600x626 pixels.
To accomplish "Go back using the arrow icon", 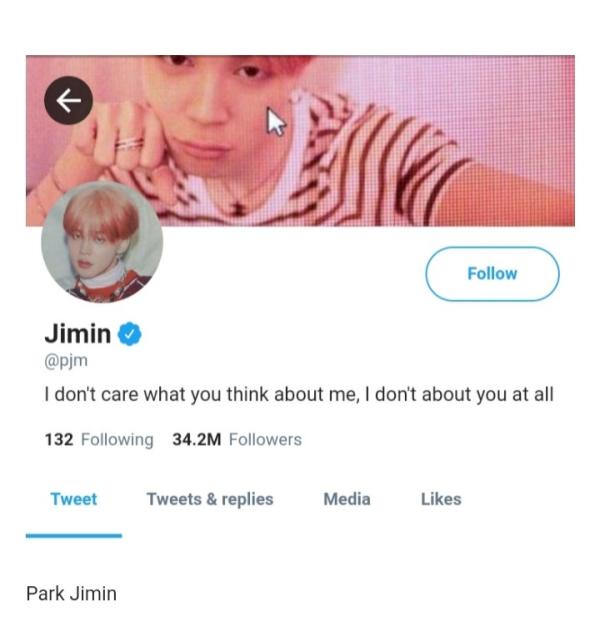I will tap(68, 100).
